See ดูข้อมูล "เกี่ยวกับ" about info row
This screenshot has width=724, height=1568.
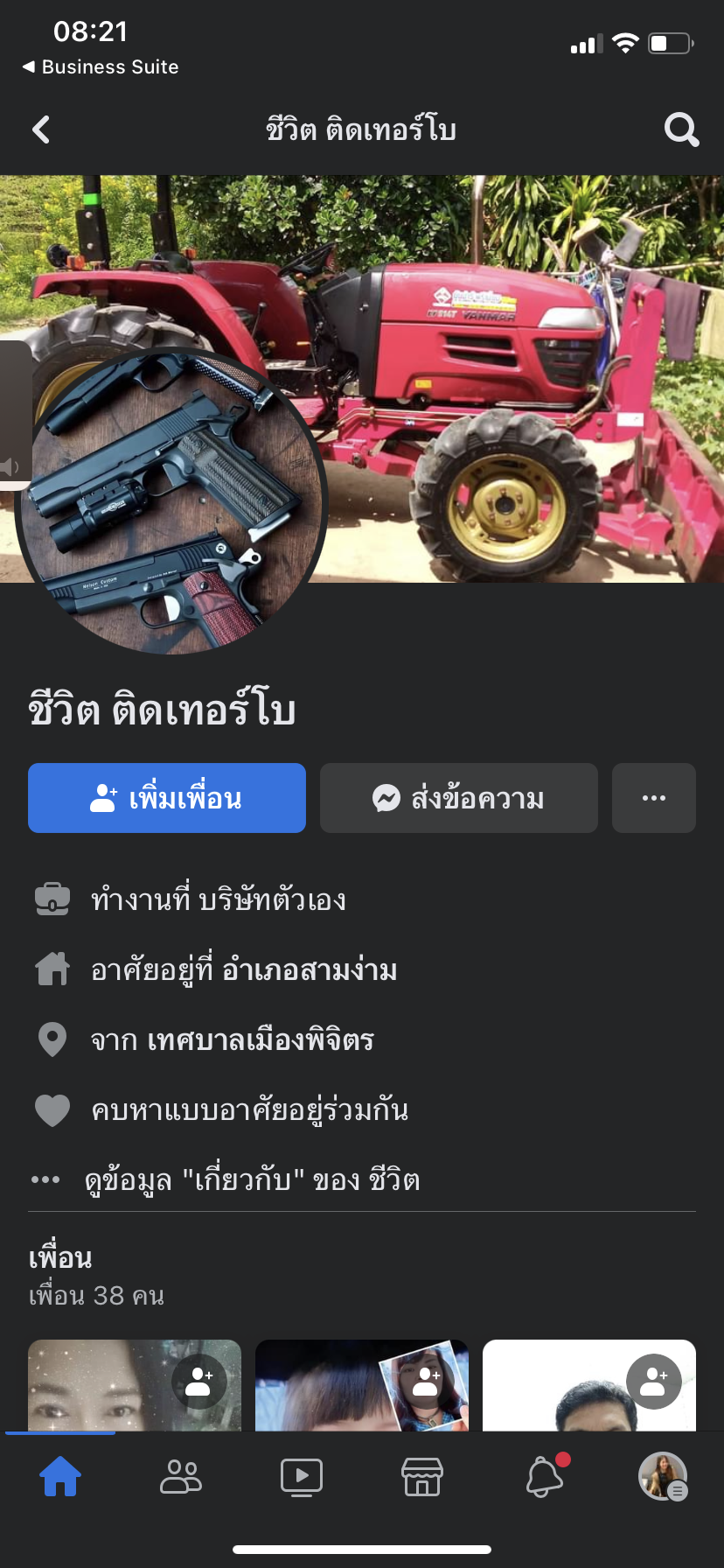(252, 1180)
